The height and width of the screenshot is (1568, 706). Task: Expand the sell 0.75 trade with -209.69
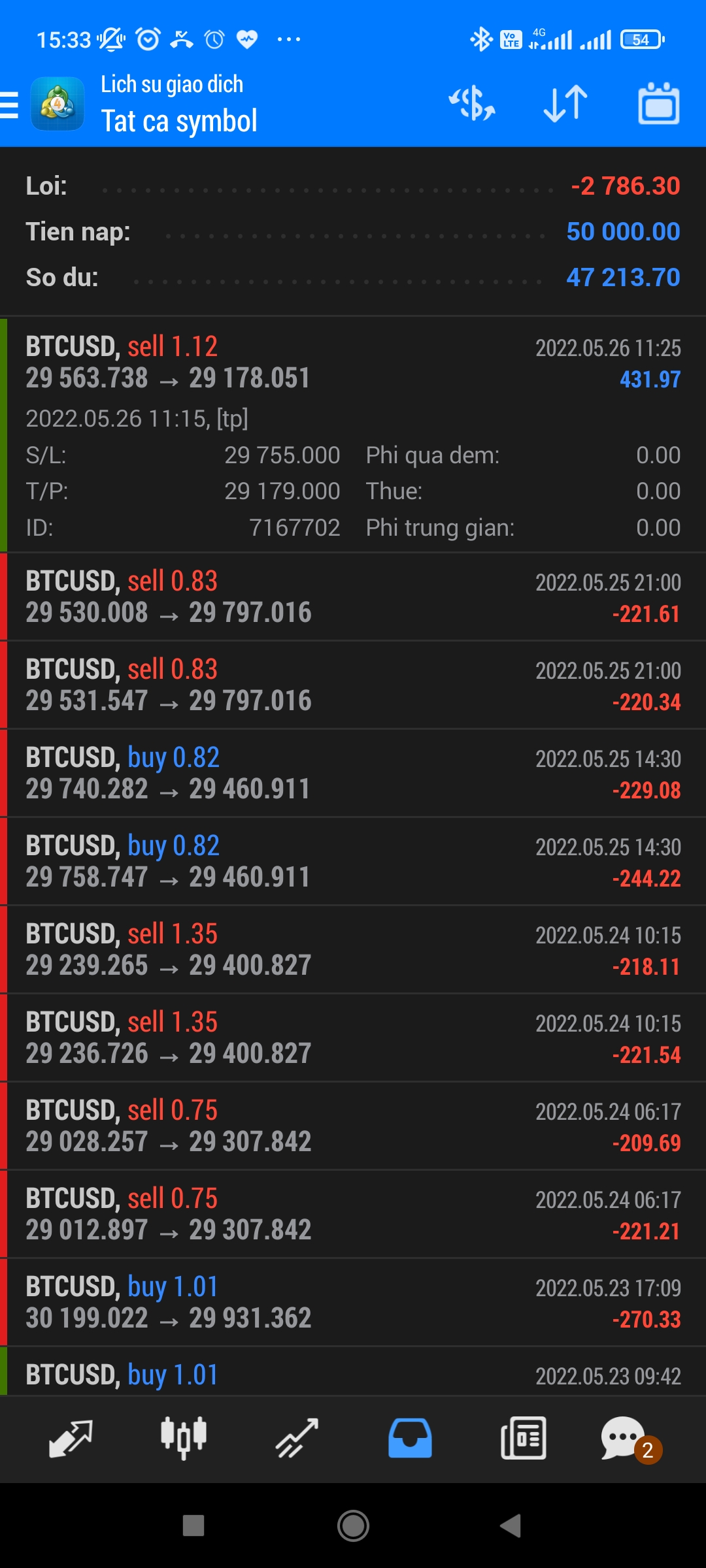click(x=353, y=1126)
